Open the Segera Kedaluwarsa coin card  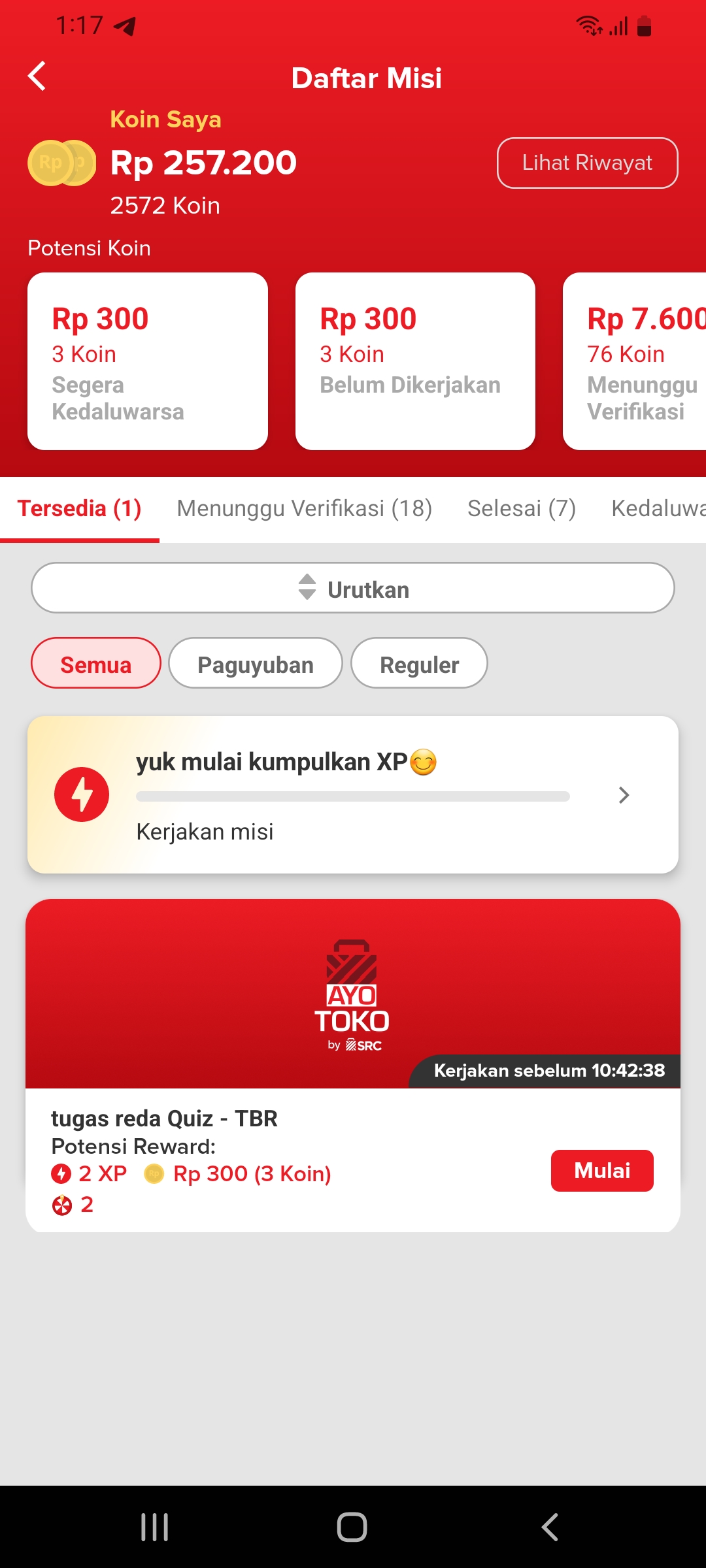148,361
